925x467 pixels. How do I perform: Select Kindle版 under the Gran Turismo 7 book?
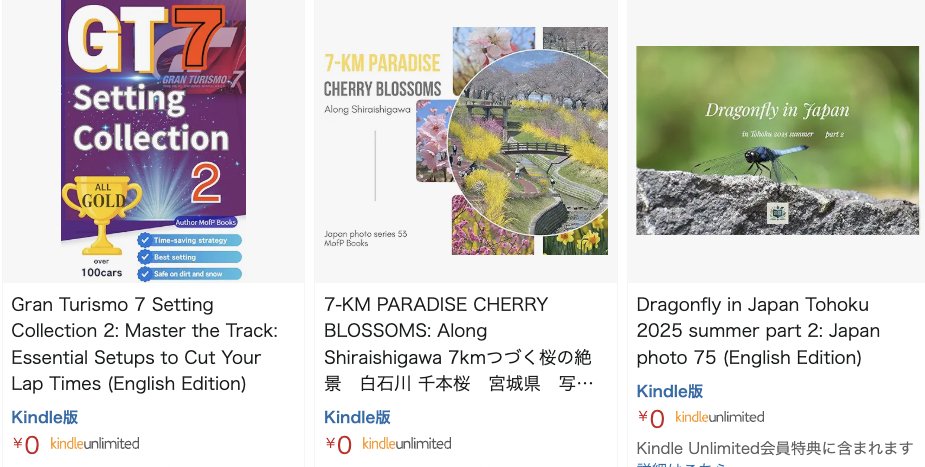(45, 417)
